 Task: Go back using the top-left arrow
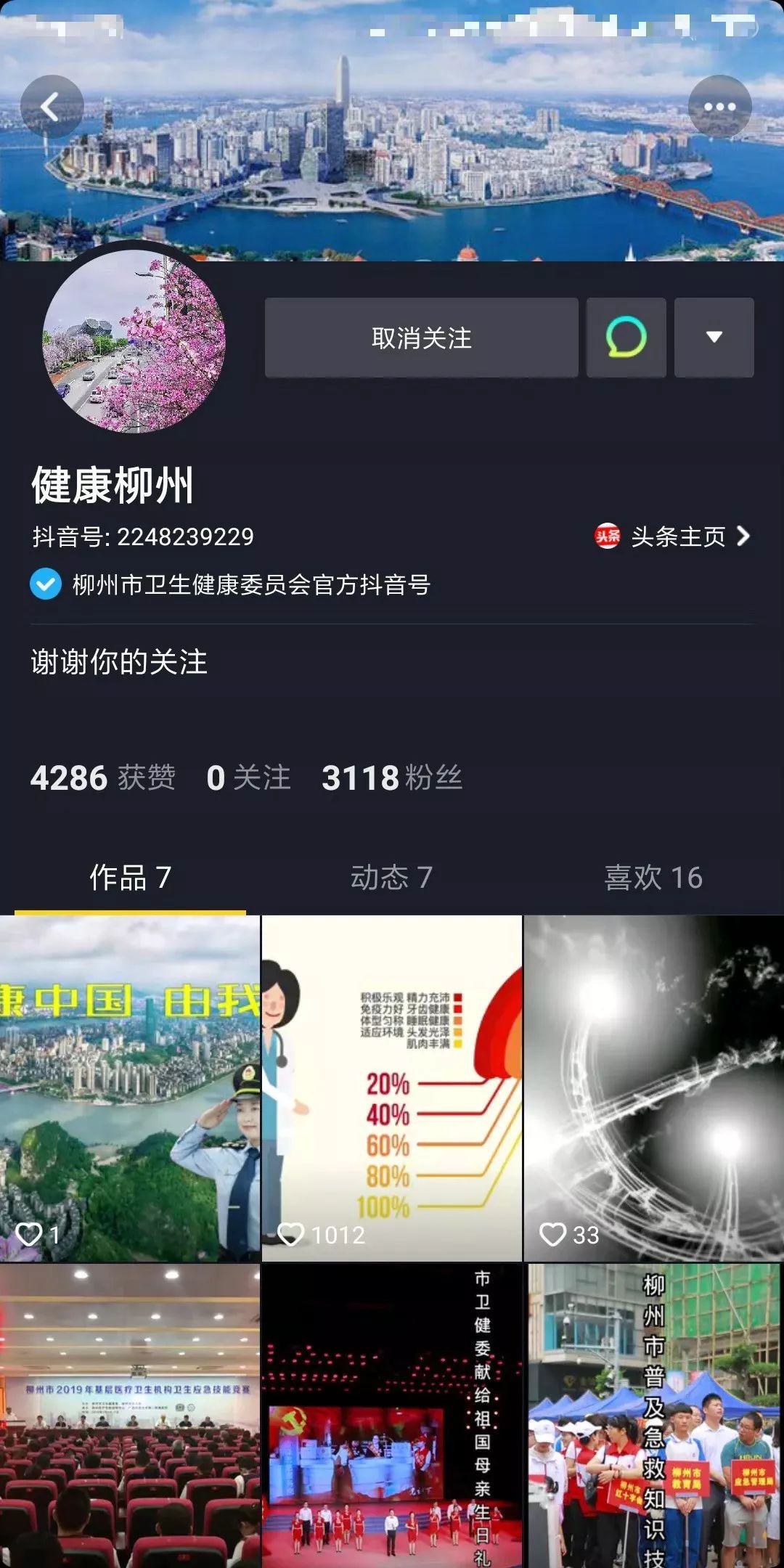pos(52,107)
